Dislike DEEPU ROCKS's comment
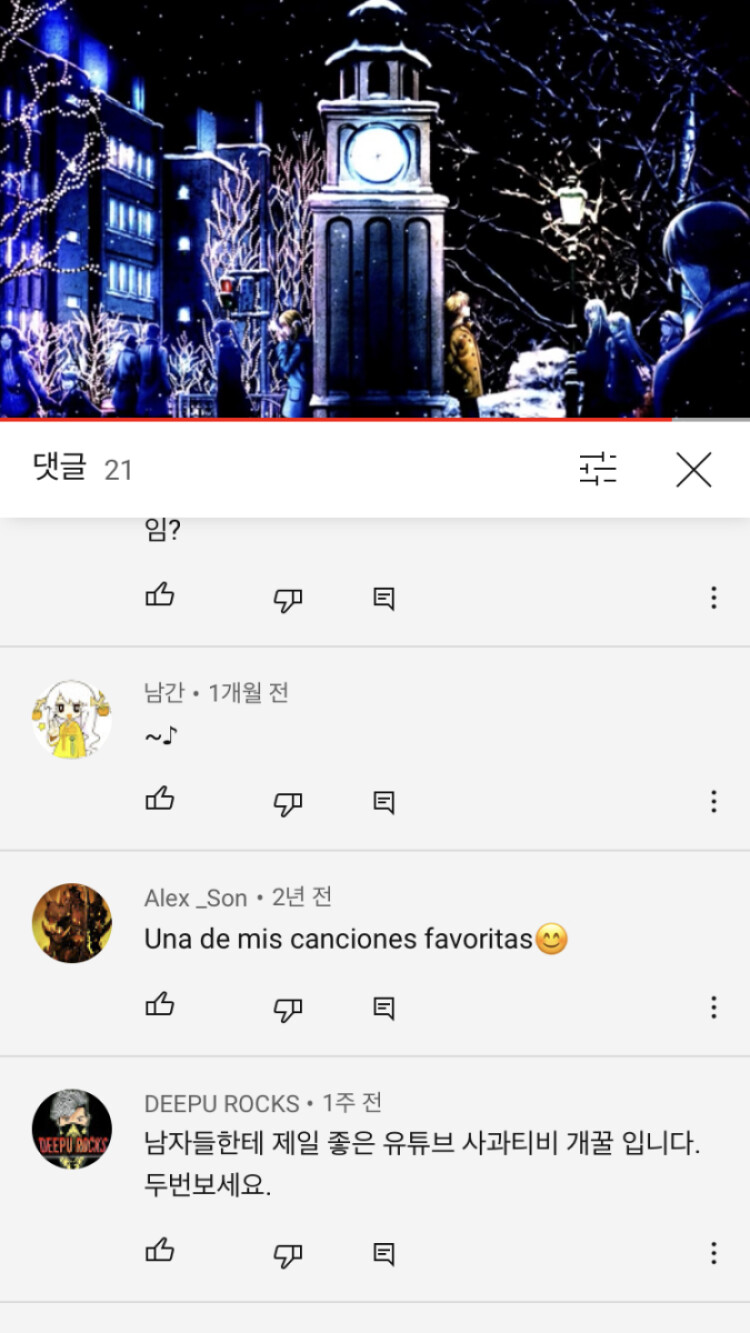Screen dimensions: 750x1333 pyautogui.click(x=288, y=1254)
